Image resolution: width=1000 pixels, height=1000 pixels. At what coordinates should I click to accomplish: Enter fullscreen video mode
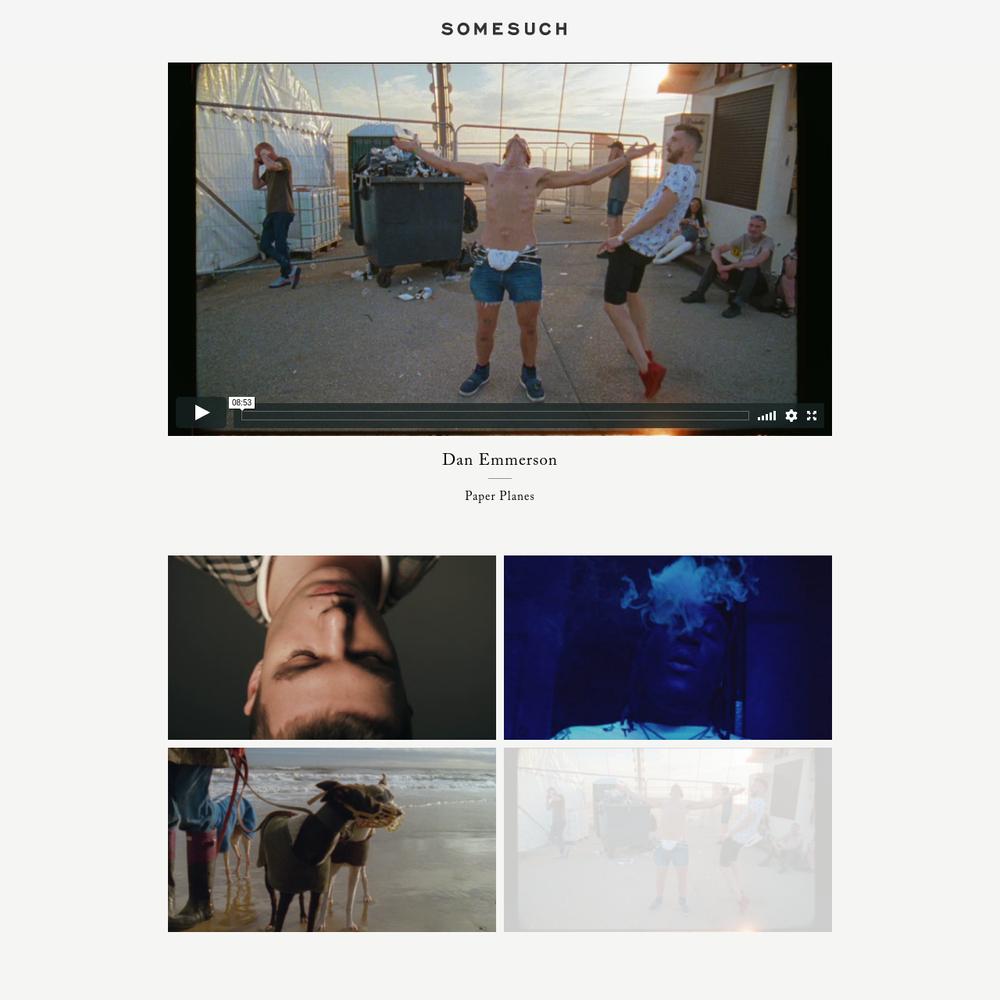(812, 415)
